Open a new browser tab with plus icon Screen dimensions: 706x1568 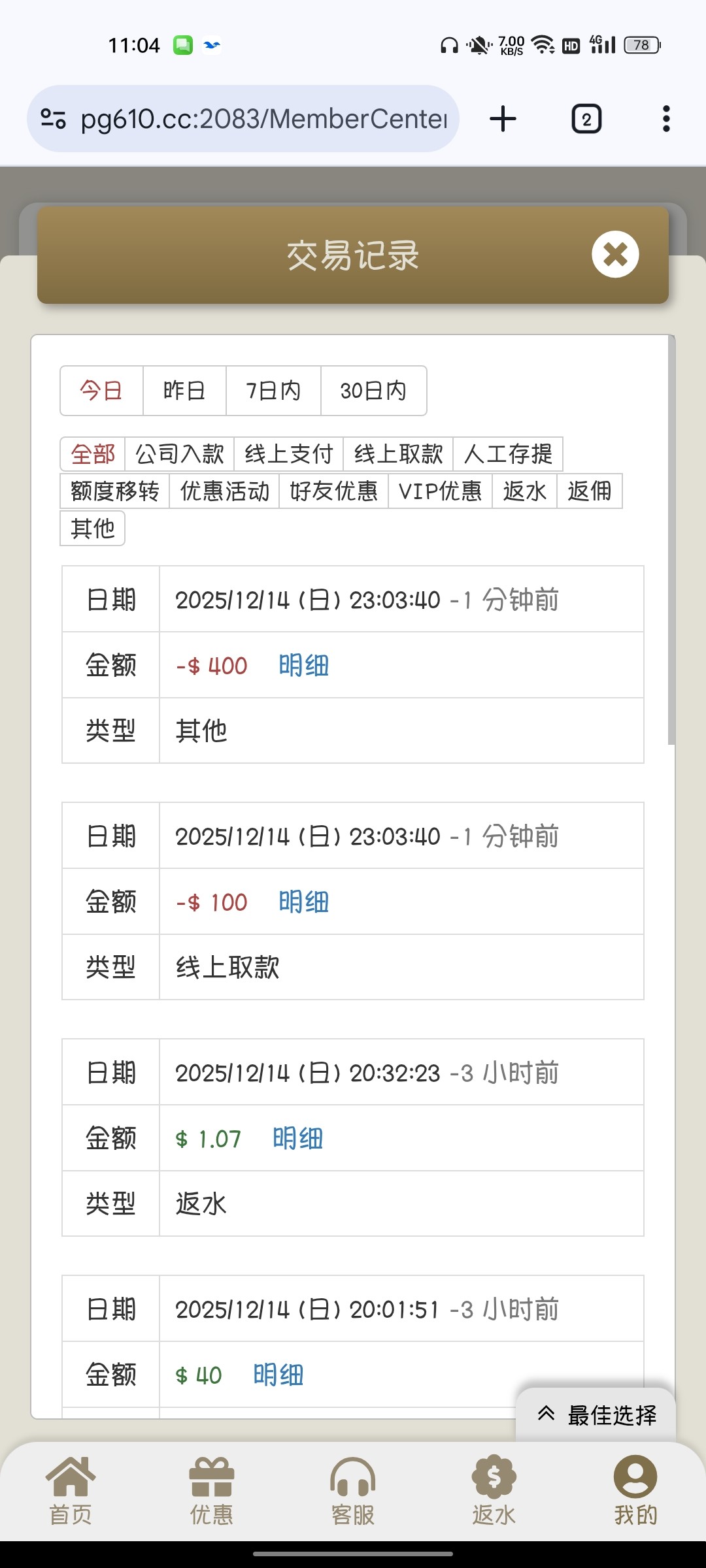pos(502,118)
